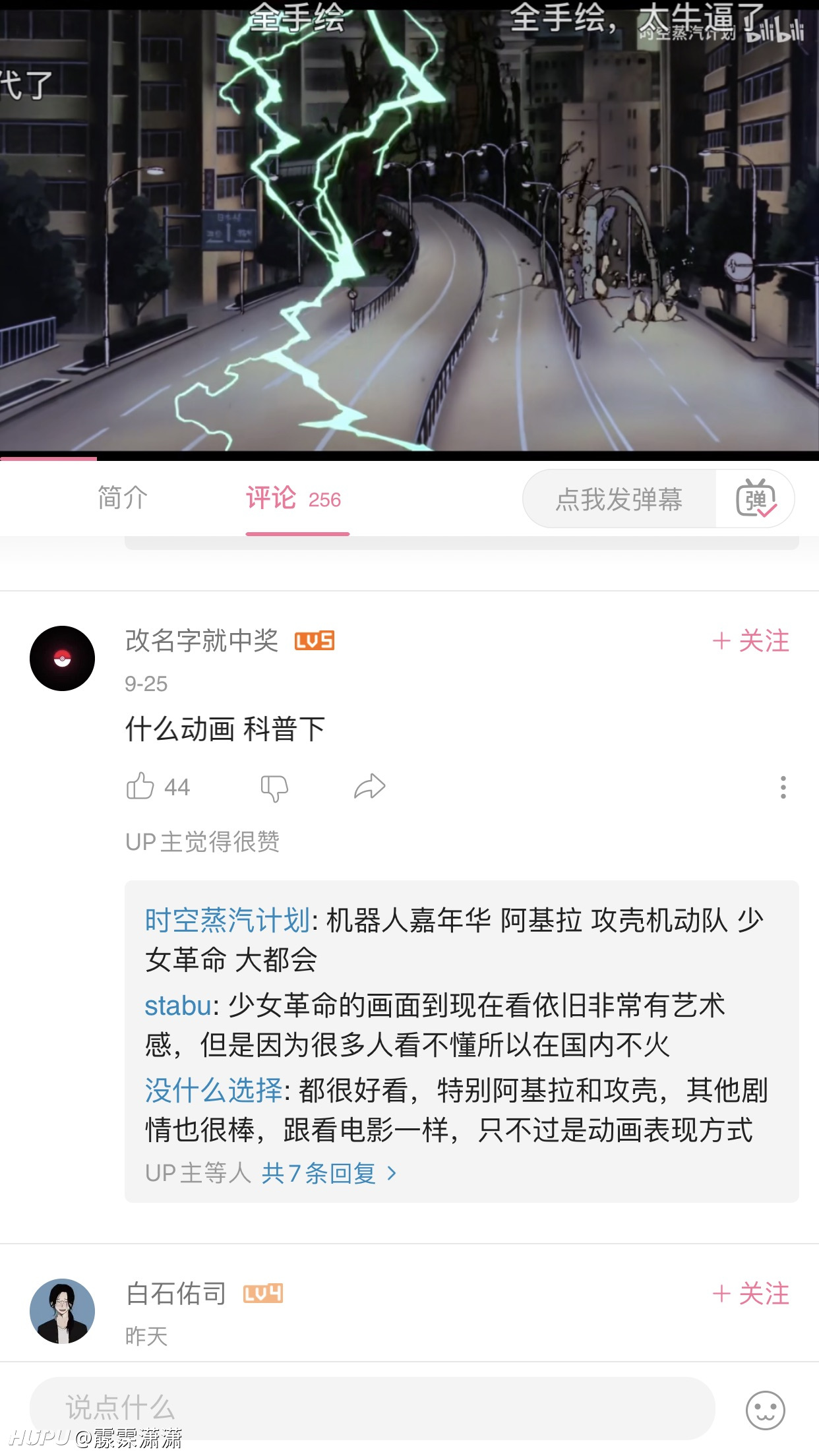Switch to the 简介 tab
The image size is (819, 1456).
click(x=123, y=498)
